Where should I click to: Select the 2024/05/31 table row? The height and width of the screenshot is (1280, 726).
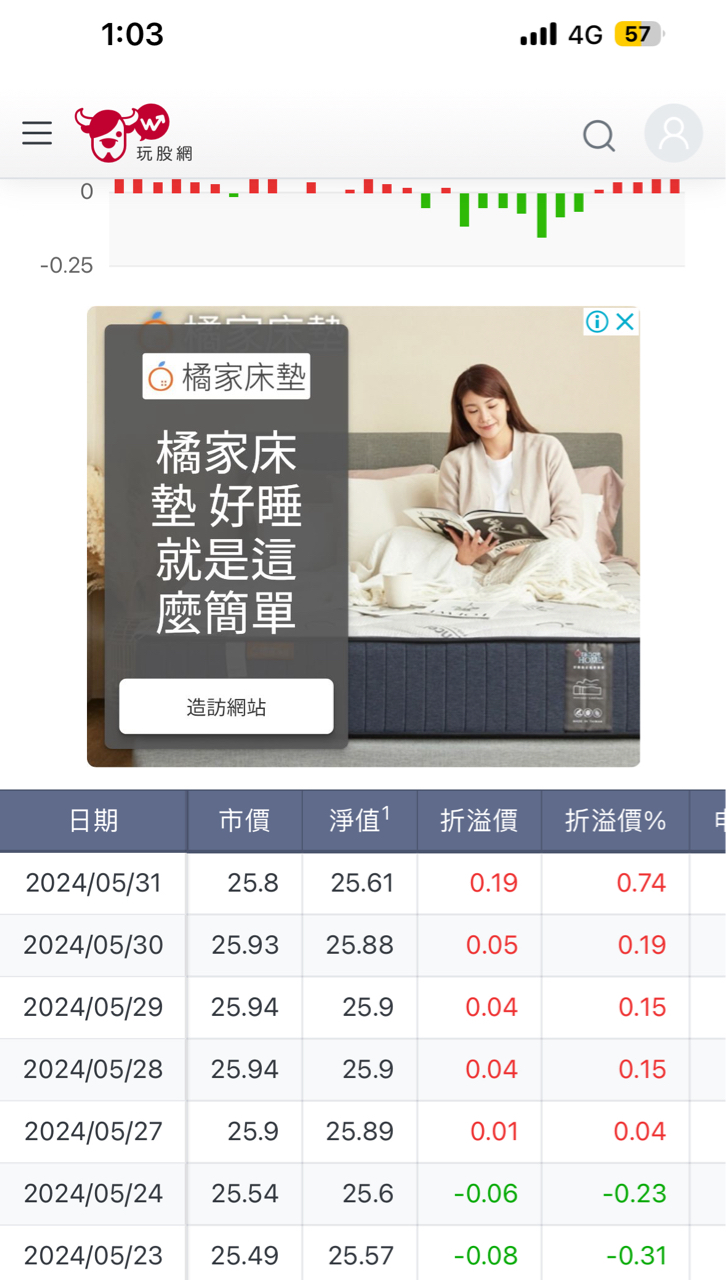(x=93, y=882)
